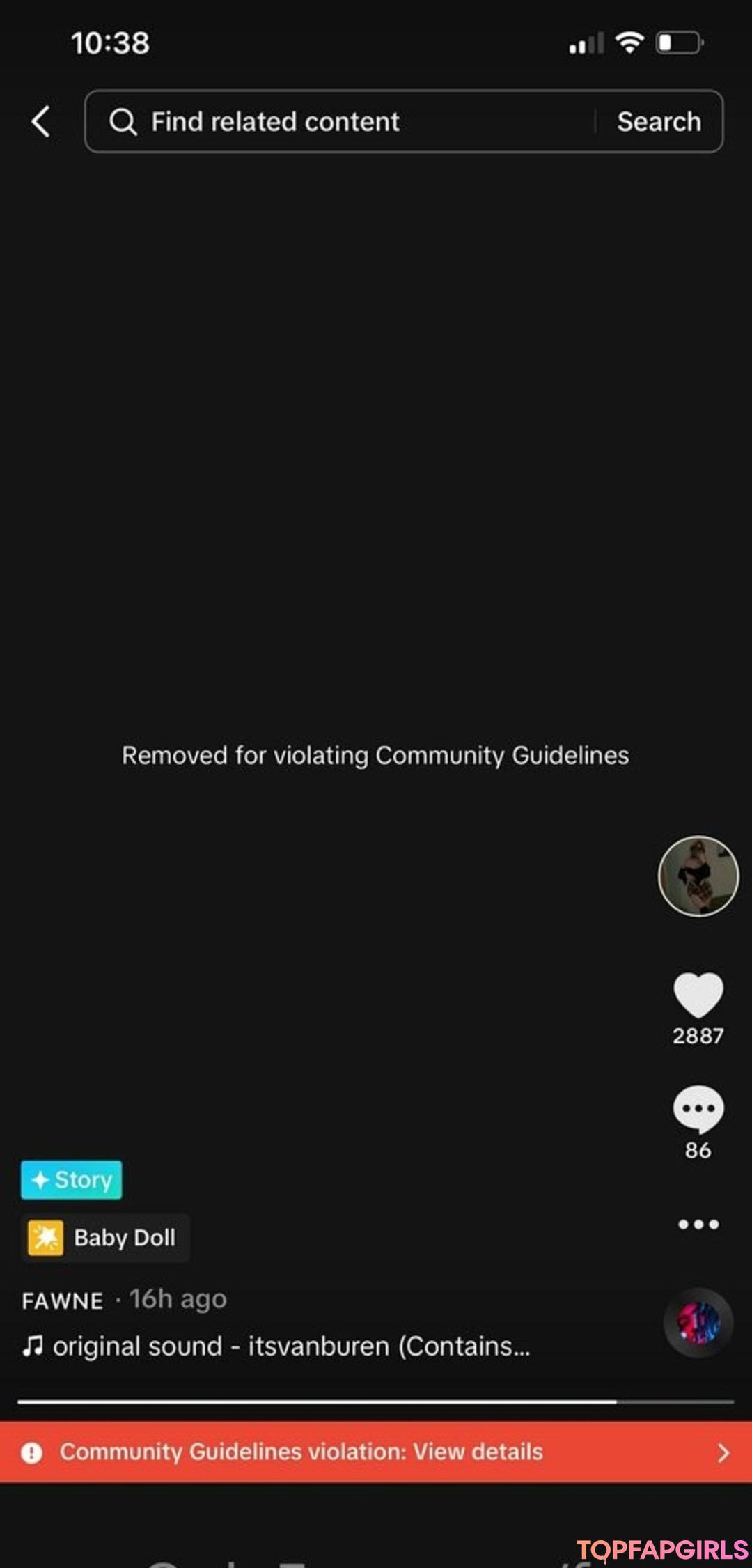View Community Guidelines violation details

(x=376, y=1452)
